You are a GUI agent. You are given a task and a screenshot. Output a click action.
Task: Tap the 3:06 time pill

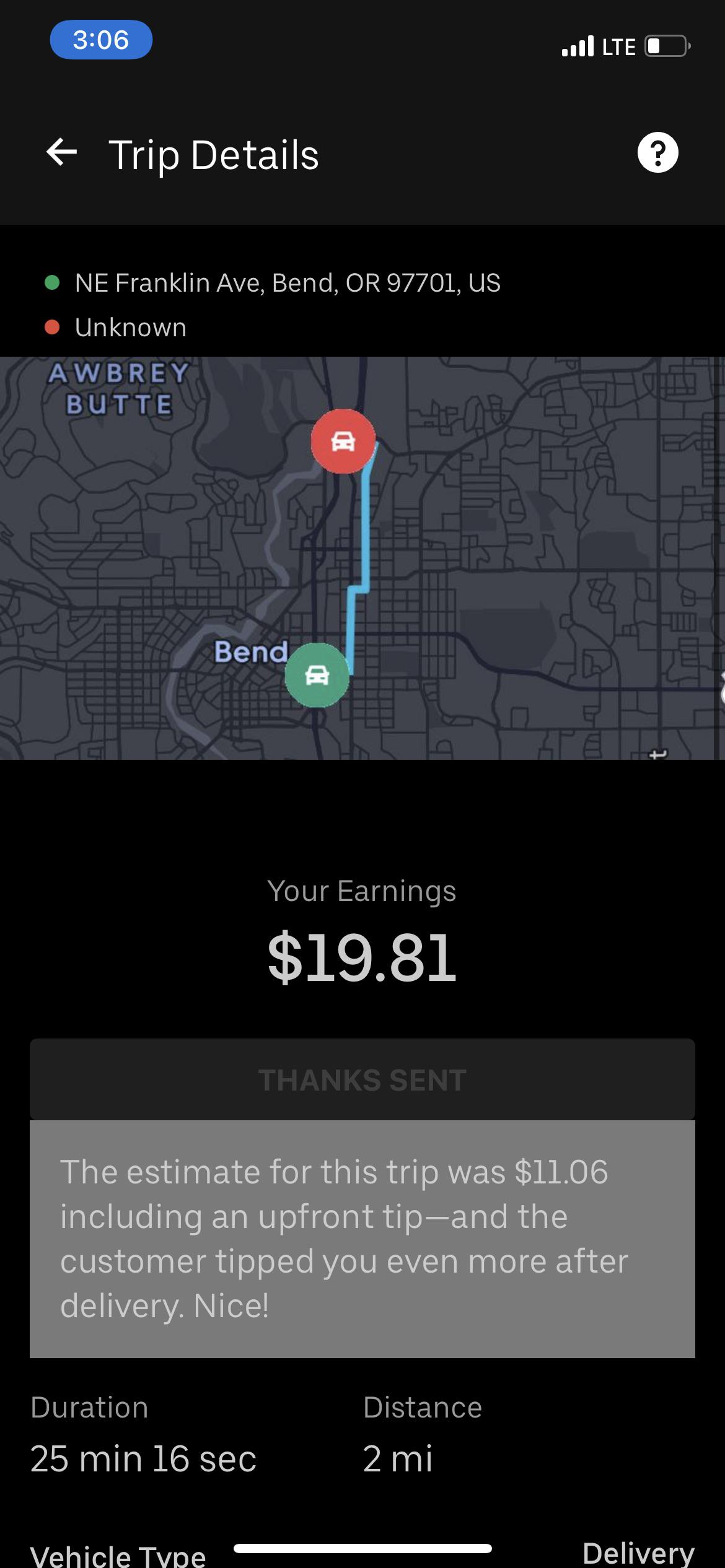tap(102, 40)
